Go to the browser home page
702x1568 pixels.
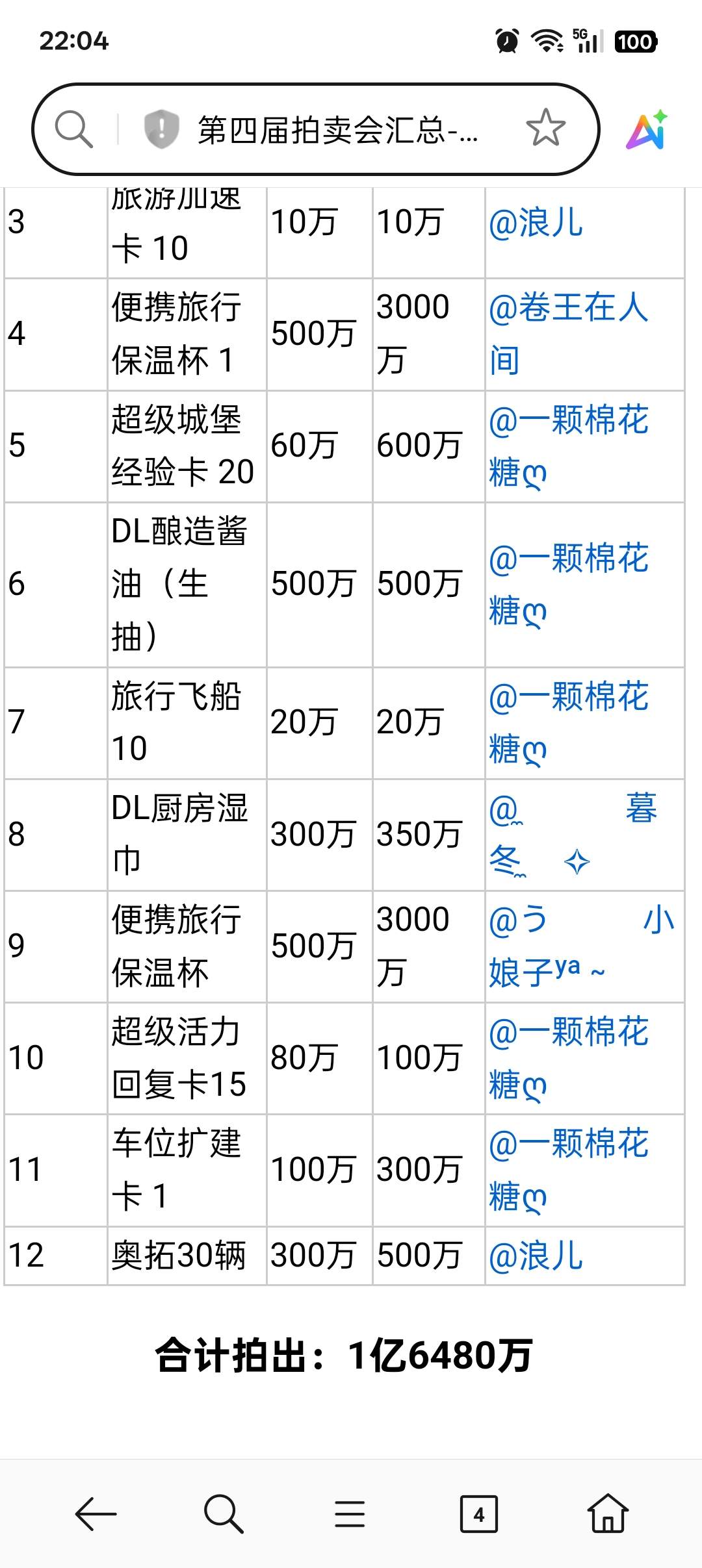click(x=608, y=1514)
